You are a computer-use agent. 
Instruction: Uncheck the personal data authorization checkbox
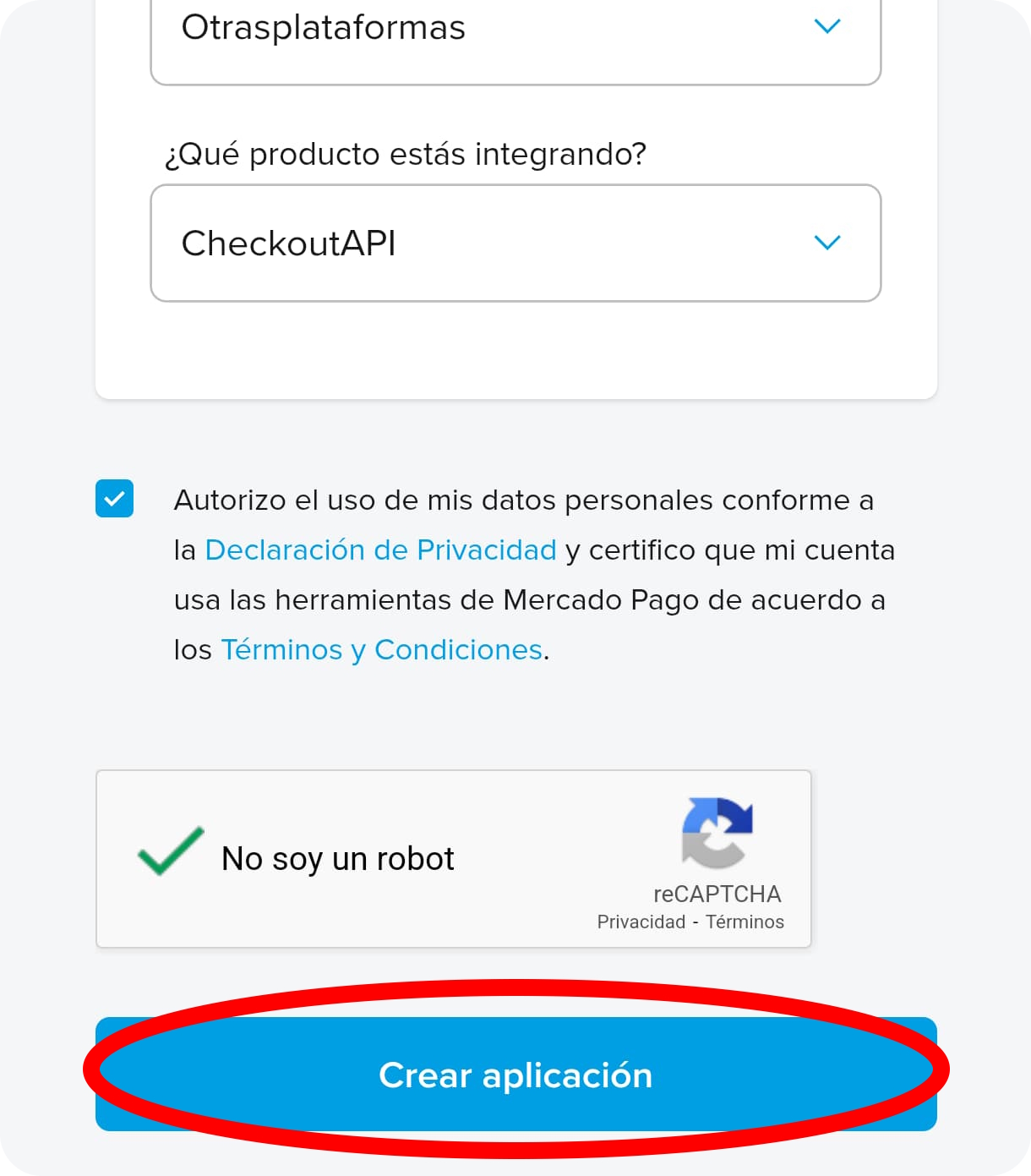pyautogui.click(x=115, y=499)
